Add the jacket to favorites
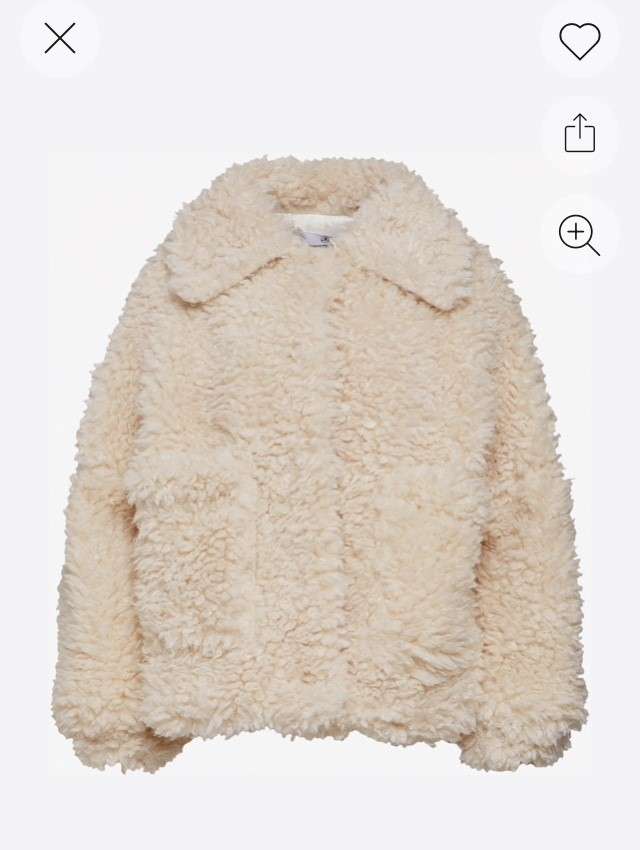 [579, 40]
